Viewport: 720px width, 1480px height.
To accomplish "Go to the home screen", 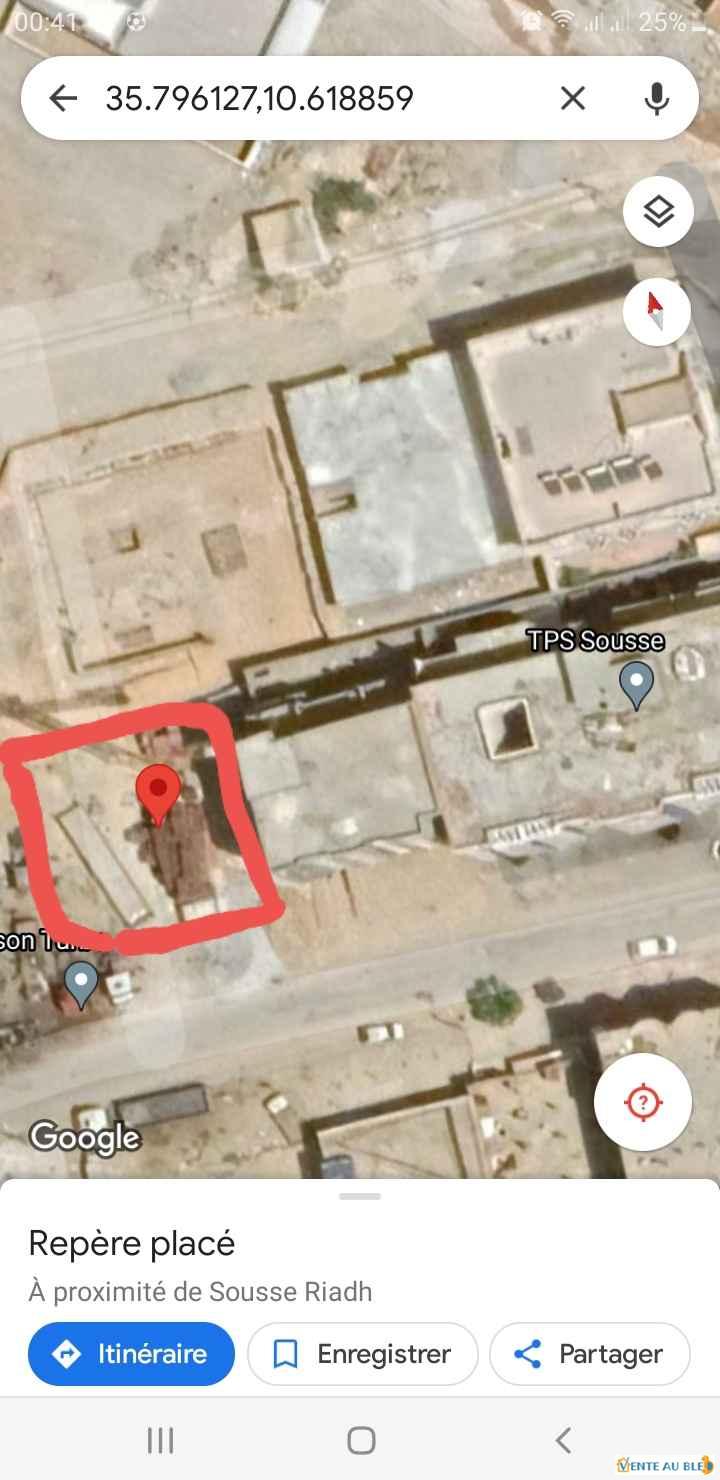I will 361,1440.
